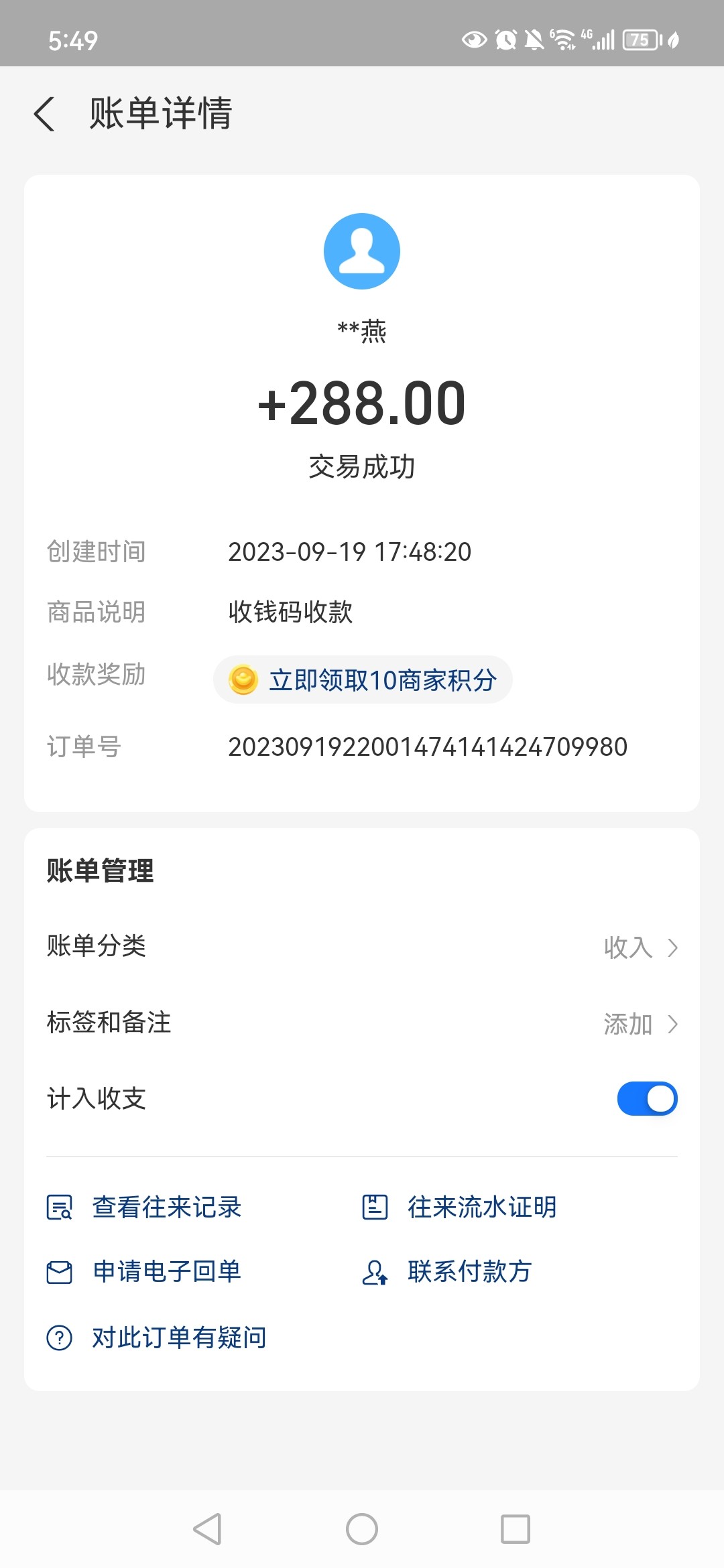Open 账单管理 section header
Image resolution: width=724 pixels, height=1568 pixels.
pos(99,872)
